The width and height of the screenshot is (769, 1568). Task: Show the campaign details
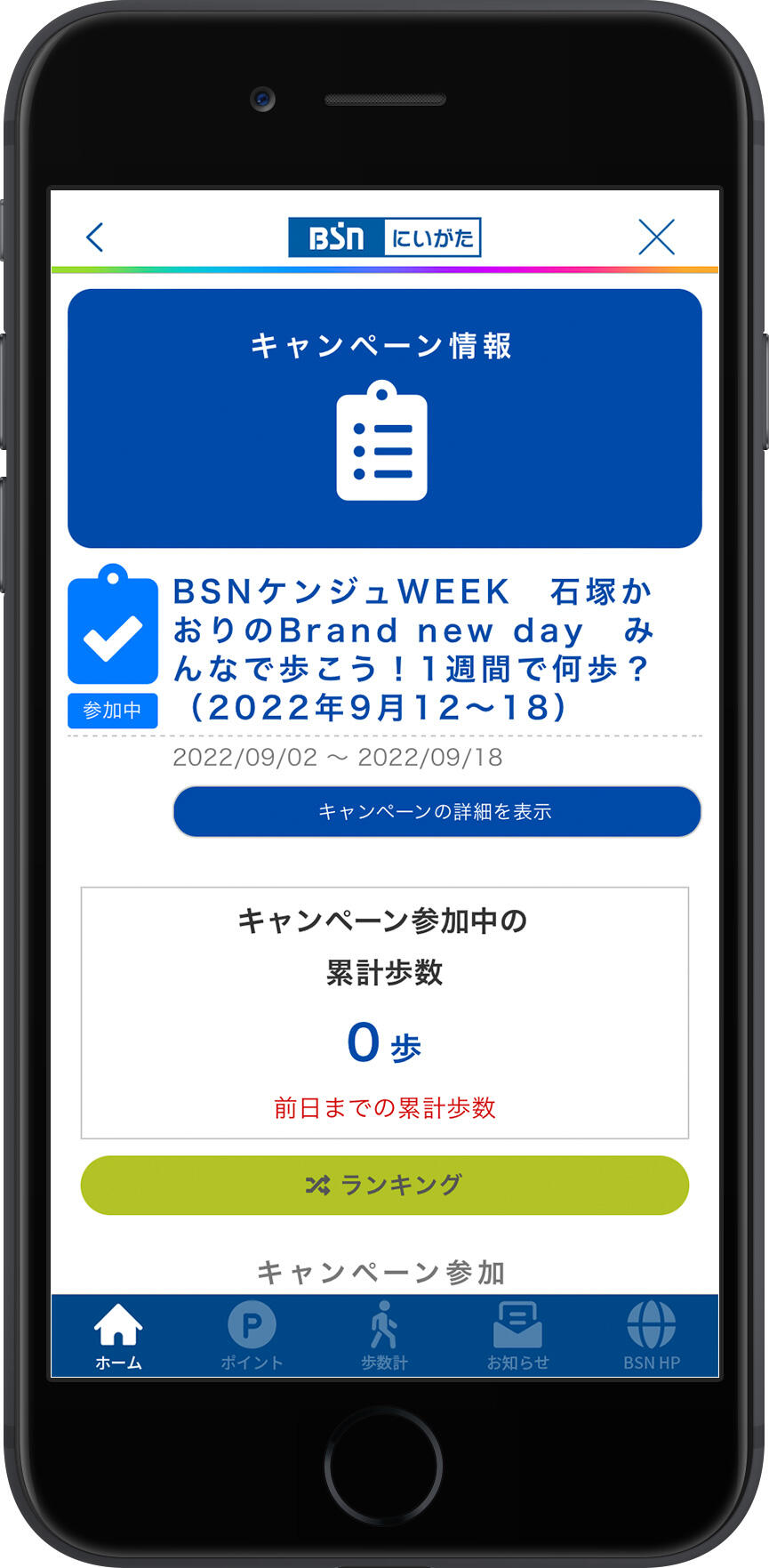pyautogui.click(x=437, y=811)
